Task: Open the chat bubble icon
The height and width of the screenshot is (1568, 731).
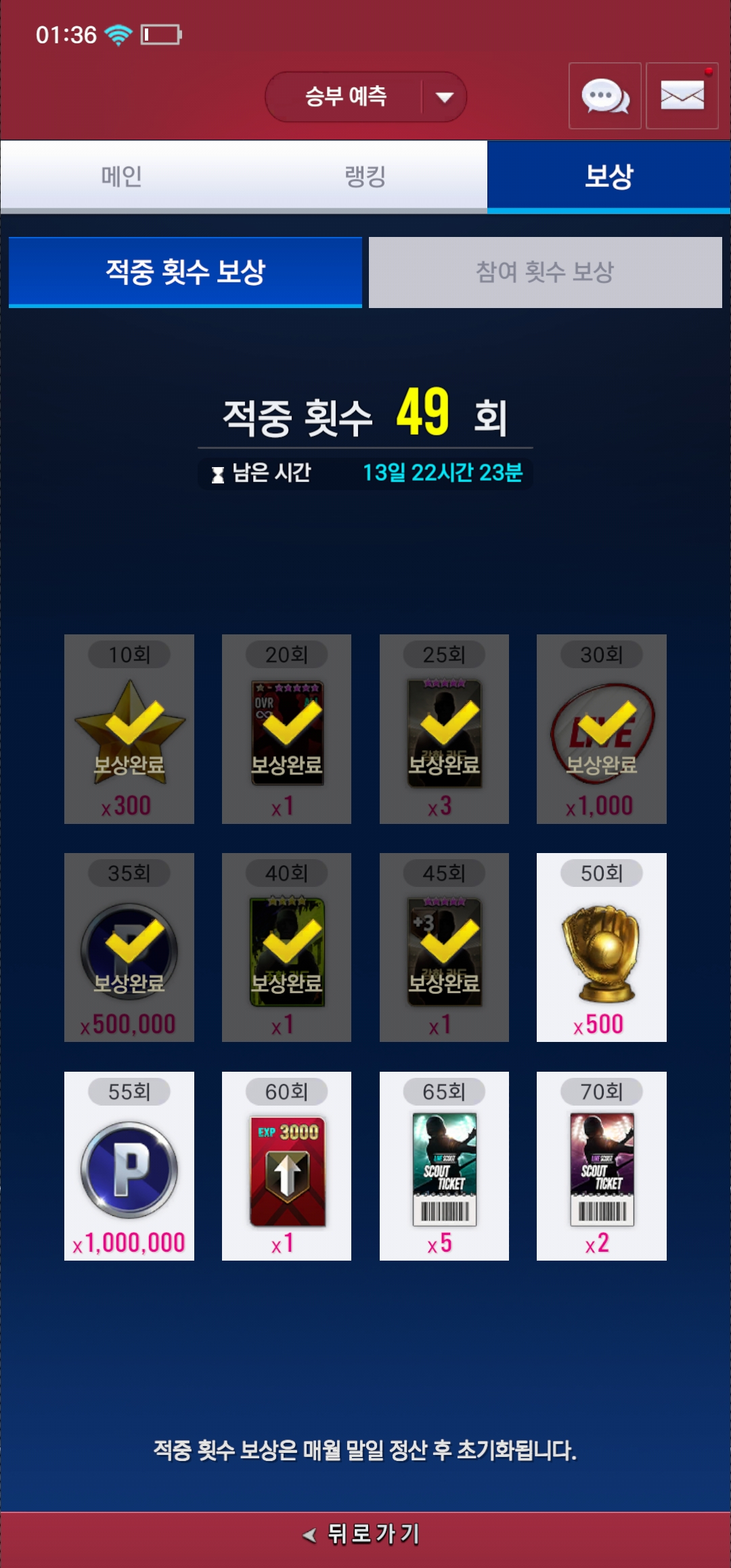Action: point(604,96)
